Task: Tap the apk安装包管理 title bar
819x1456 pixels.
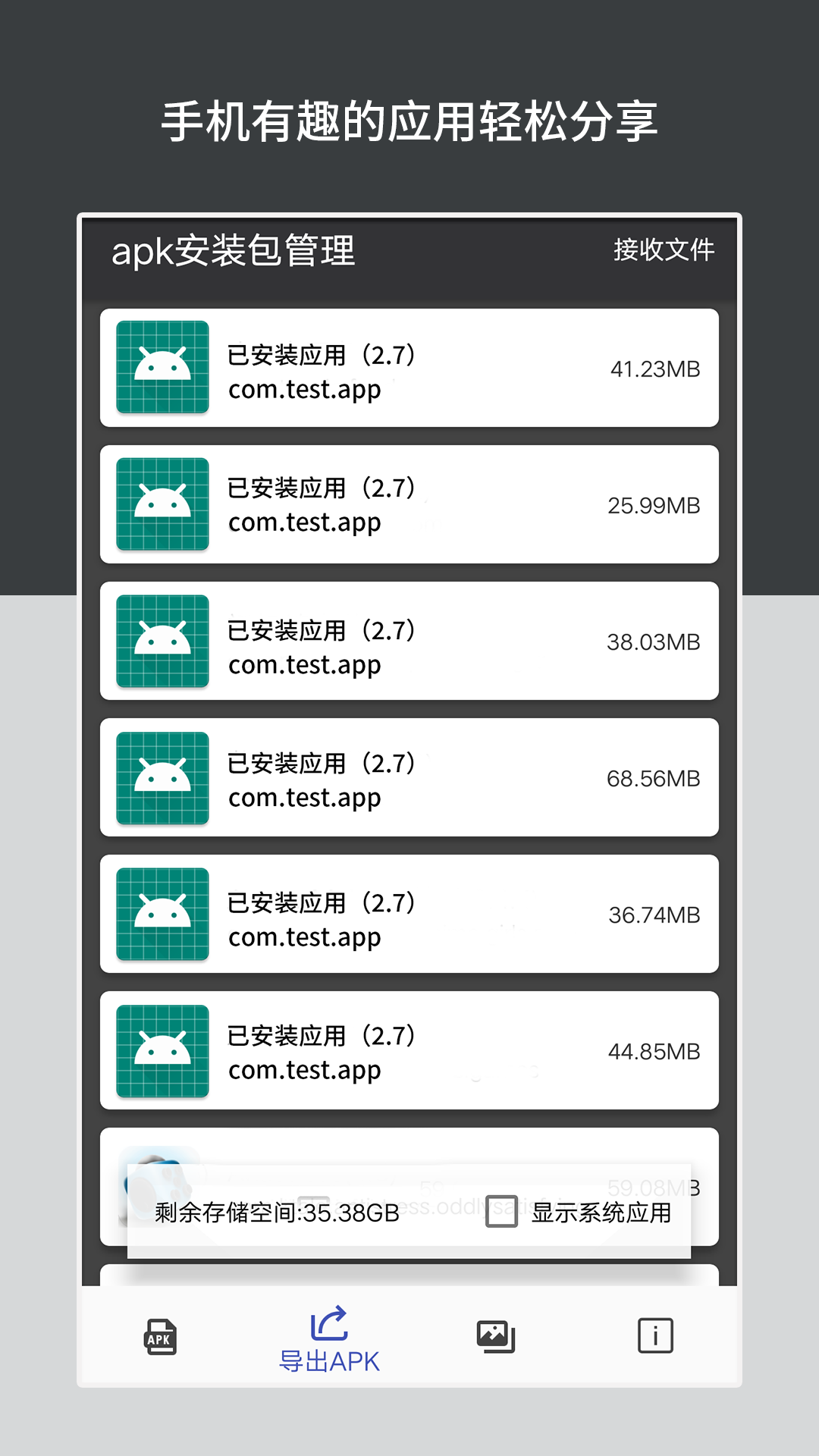Action: coord(234,251)
